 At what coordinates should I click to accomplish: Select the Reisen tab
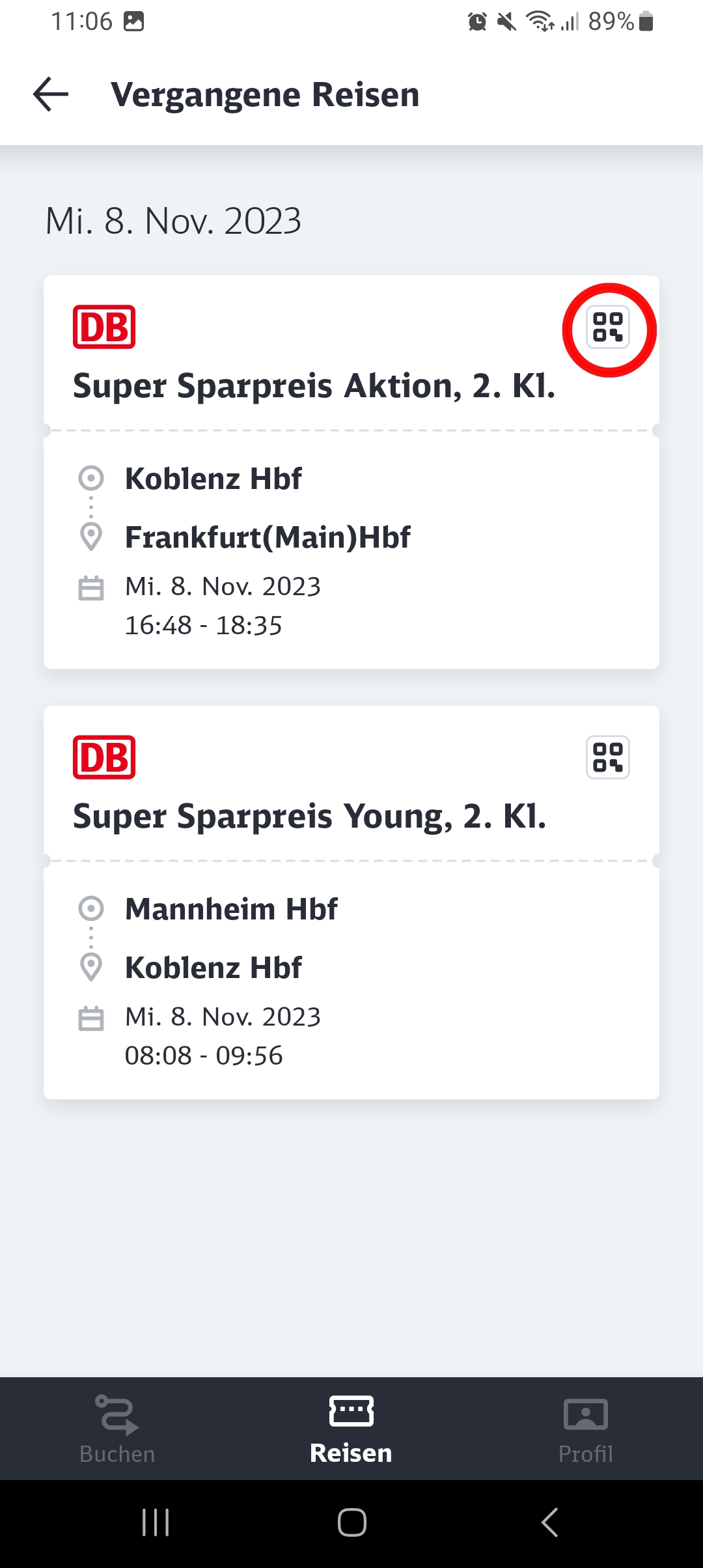351,1429
